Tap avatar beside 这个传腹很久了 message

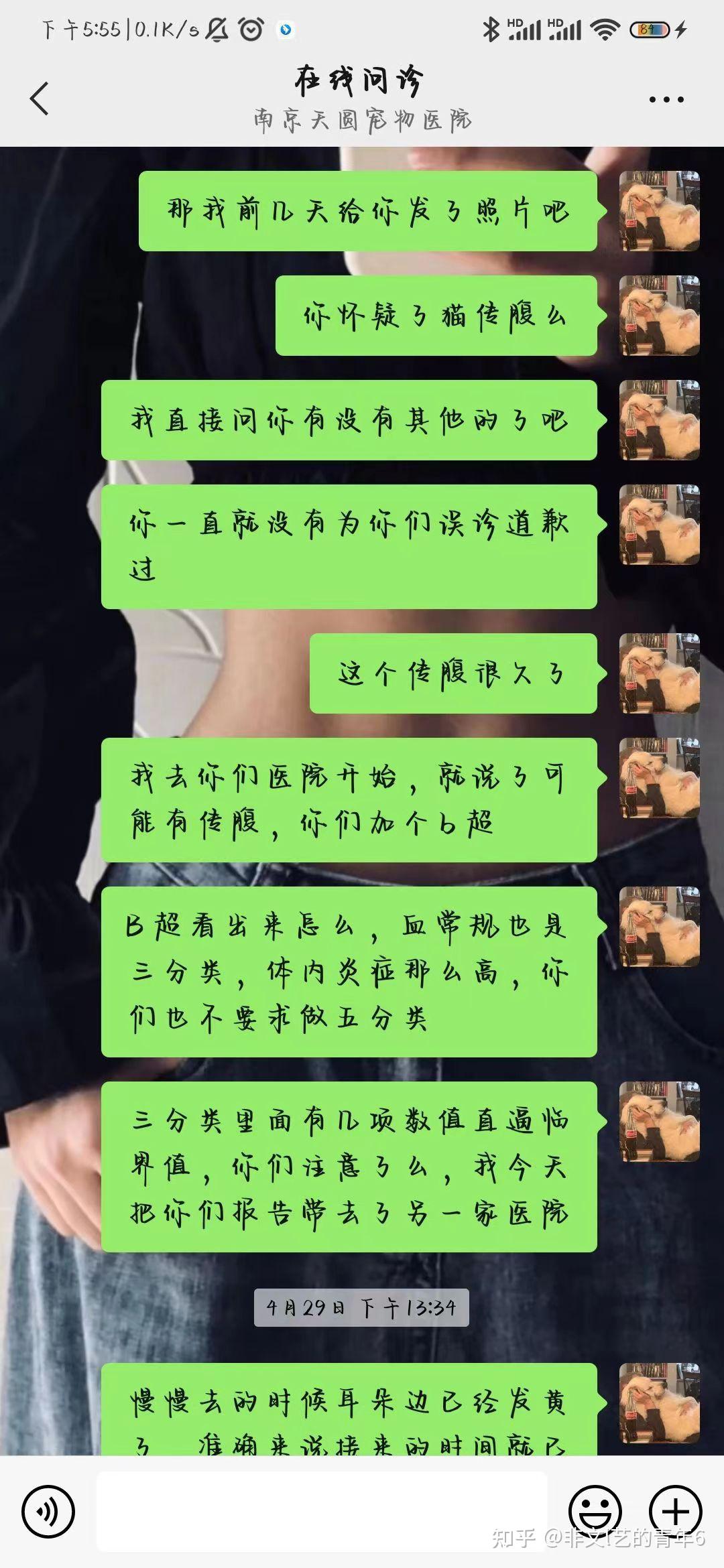pyautogui.click(x=660, y=673)
